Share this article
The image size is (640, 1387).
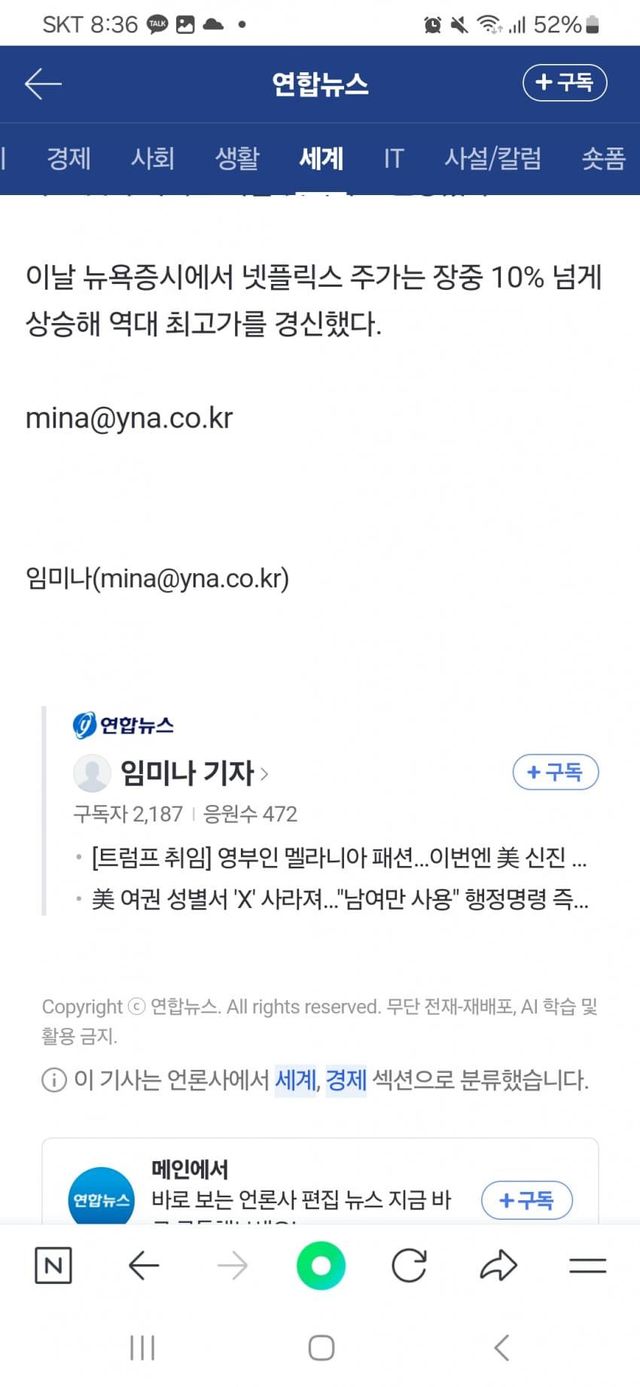[x=498, y=1267]
